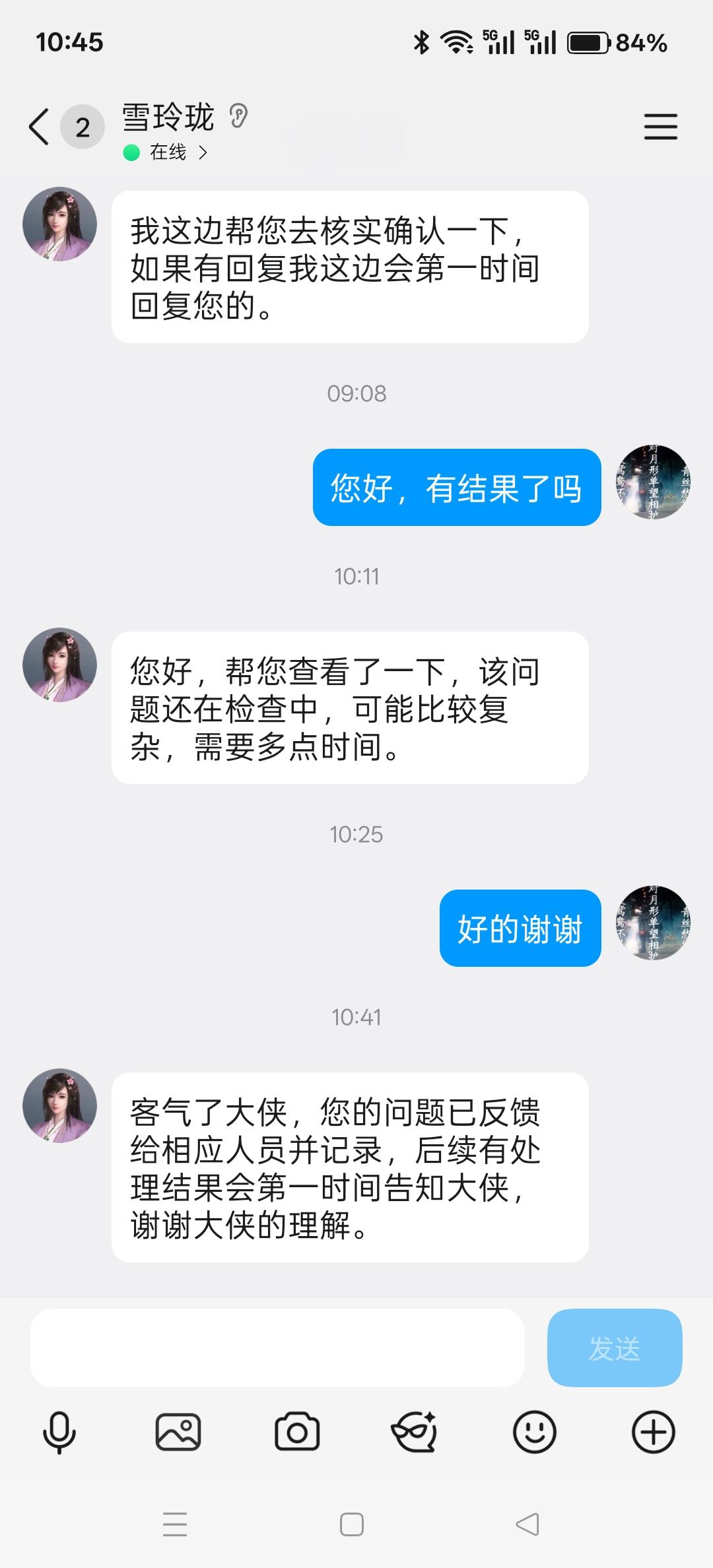Screen dimensions: 713x1568
Task: Toggle the earpiece mode icon by 雪玲珑
Action: (x=238, y=116)
